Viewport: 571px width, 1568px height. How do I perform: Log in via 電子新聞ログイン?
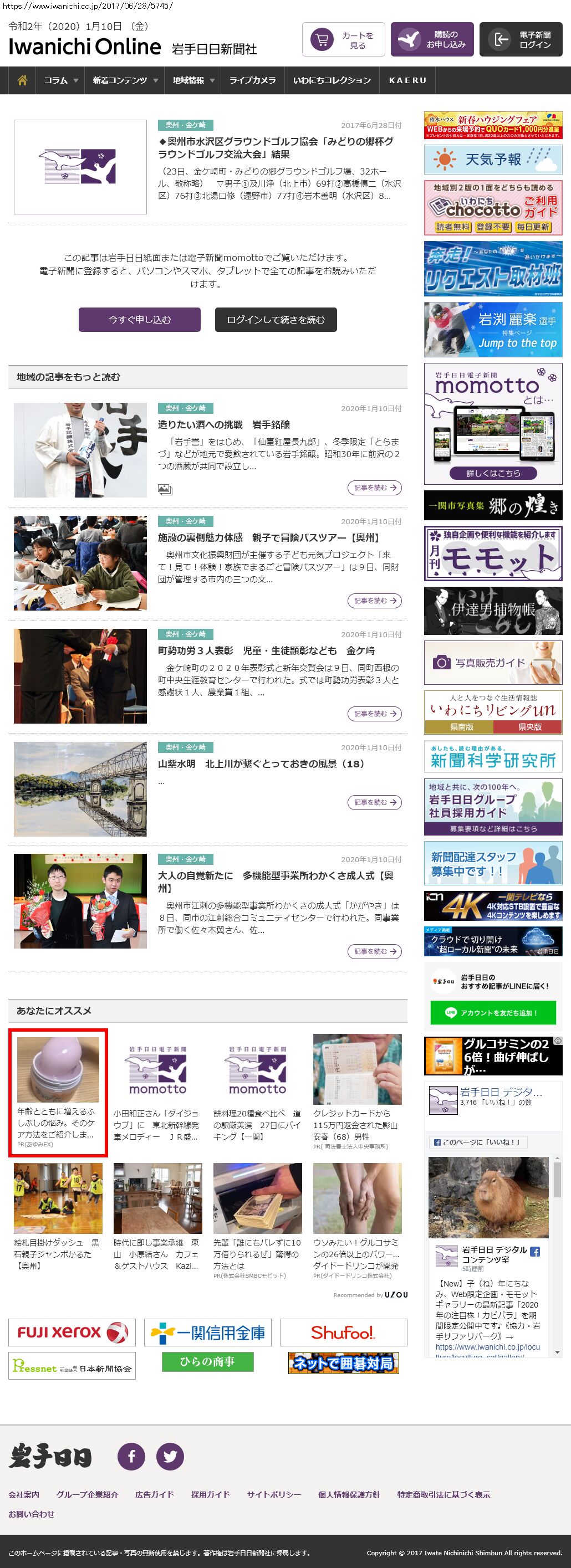pyautogui.click(x=521, y=40)
